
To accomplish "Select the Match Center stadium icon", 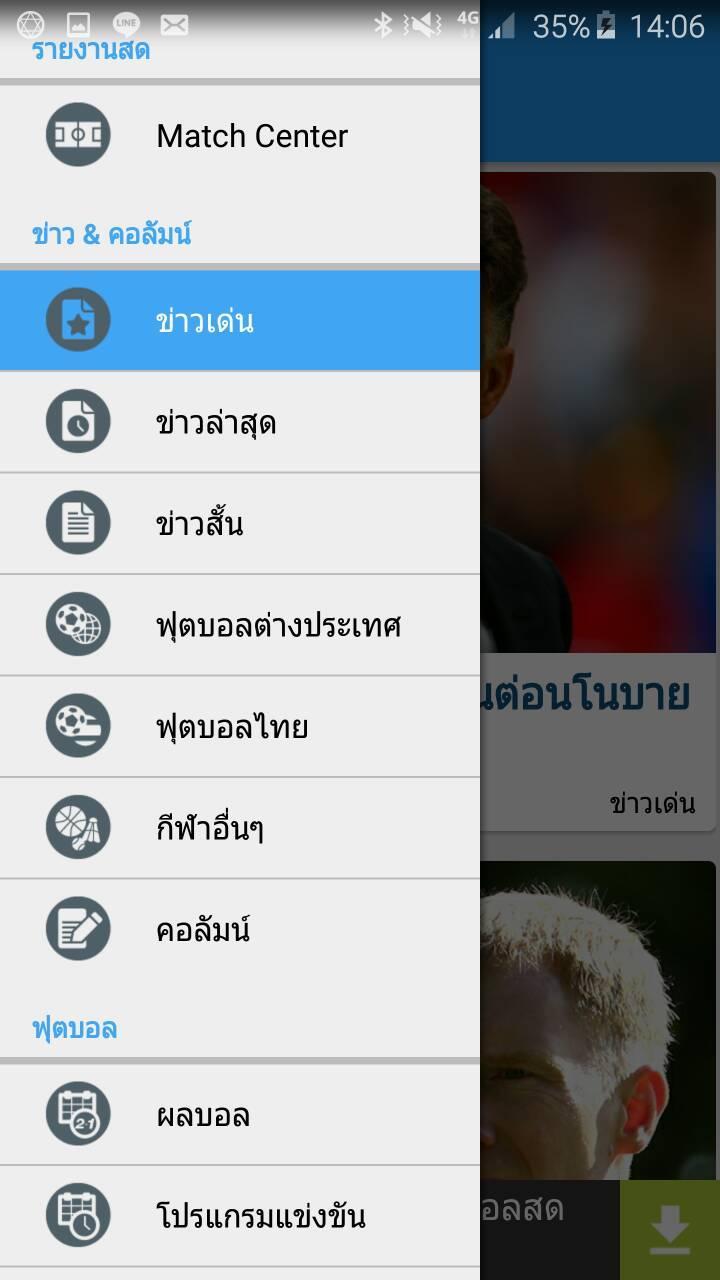I will point(78,134).
